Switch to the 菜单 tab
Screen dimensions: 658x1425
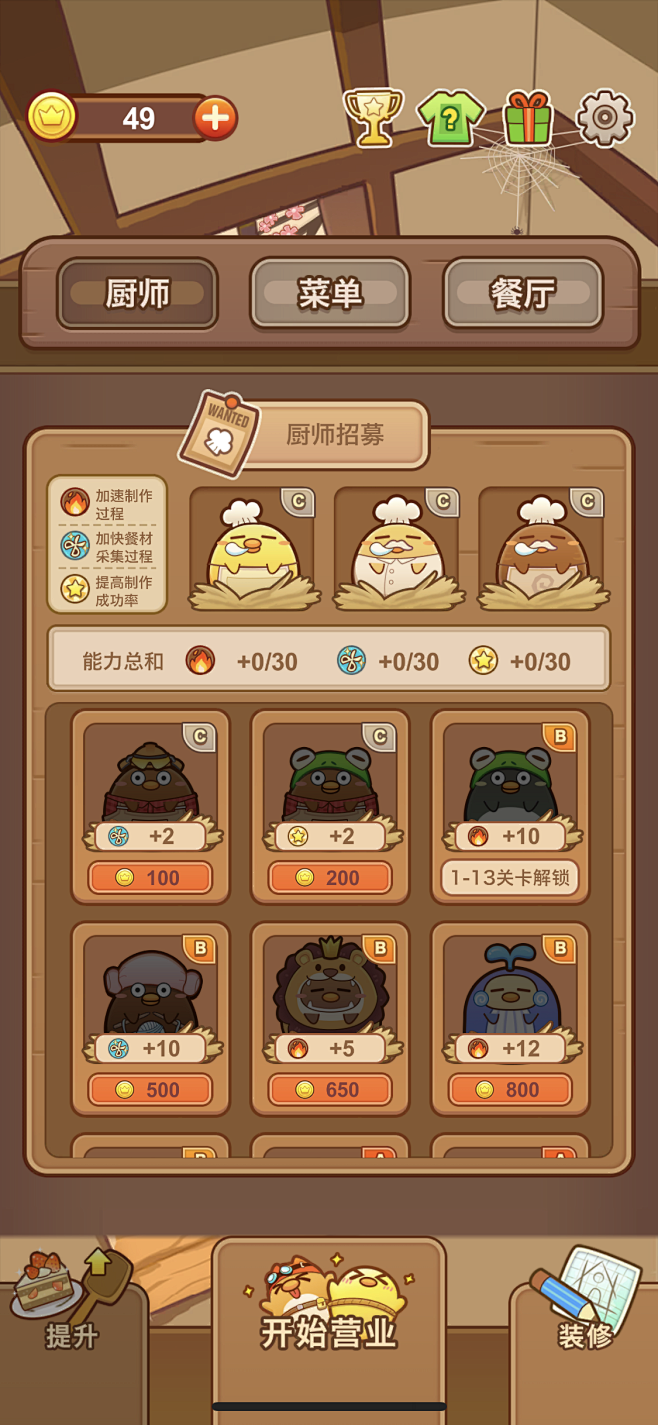329,294
